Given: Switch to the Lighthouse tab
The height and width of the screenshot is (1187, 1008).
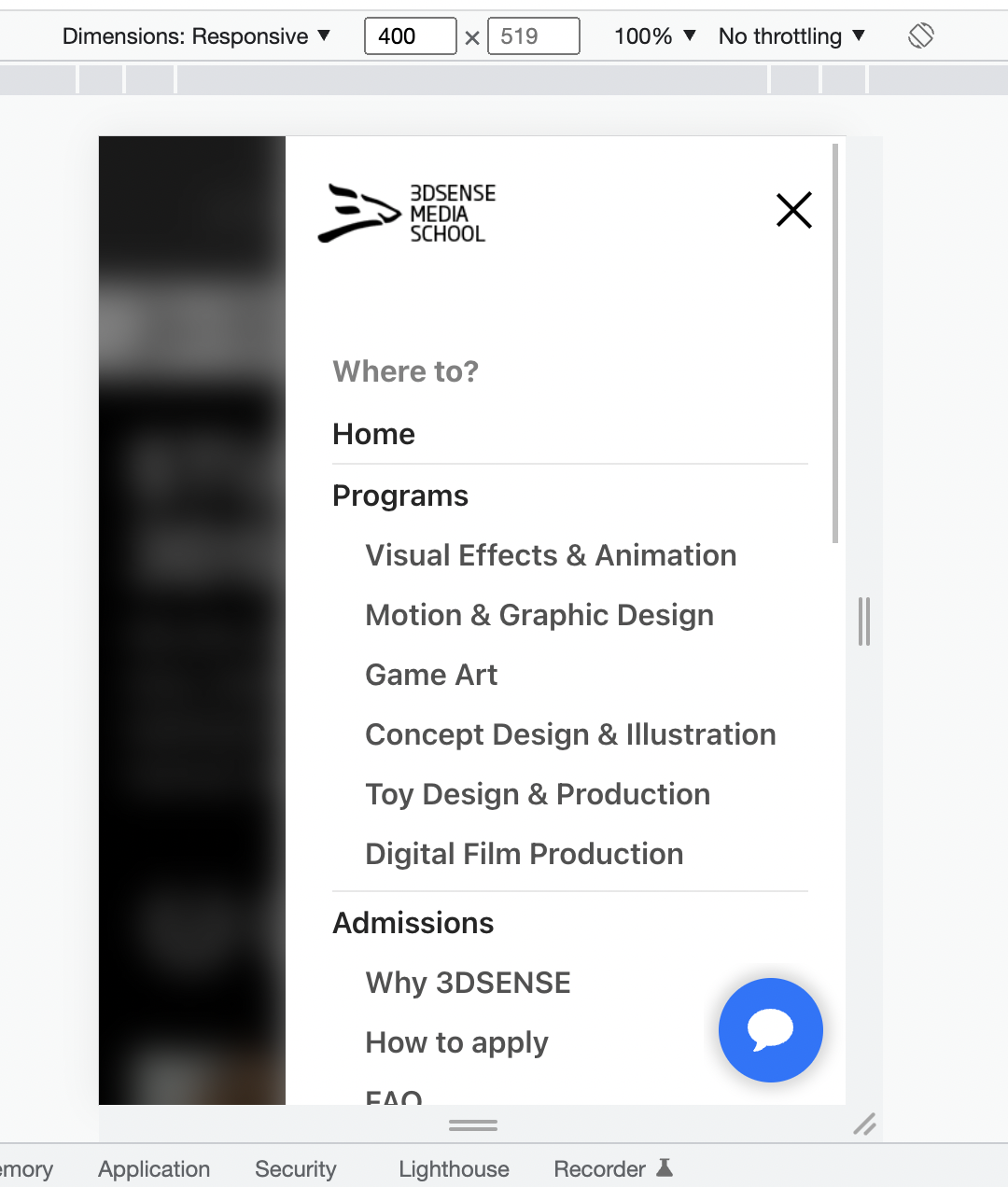Looking at the screenshot, I should point(454,1169).
